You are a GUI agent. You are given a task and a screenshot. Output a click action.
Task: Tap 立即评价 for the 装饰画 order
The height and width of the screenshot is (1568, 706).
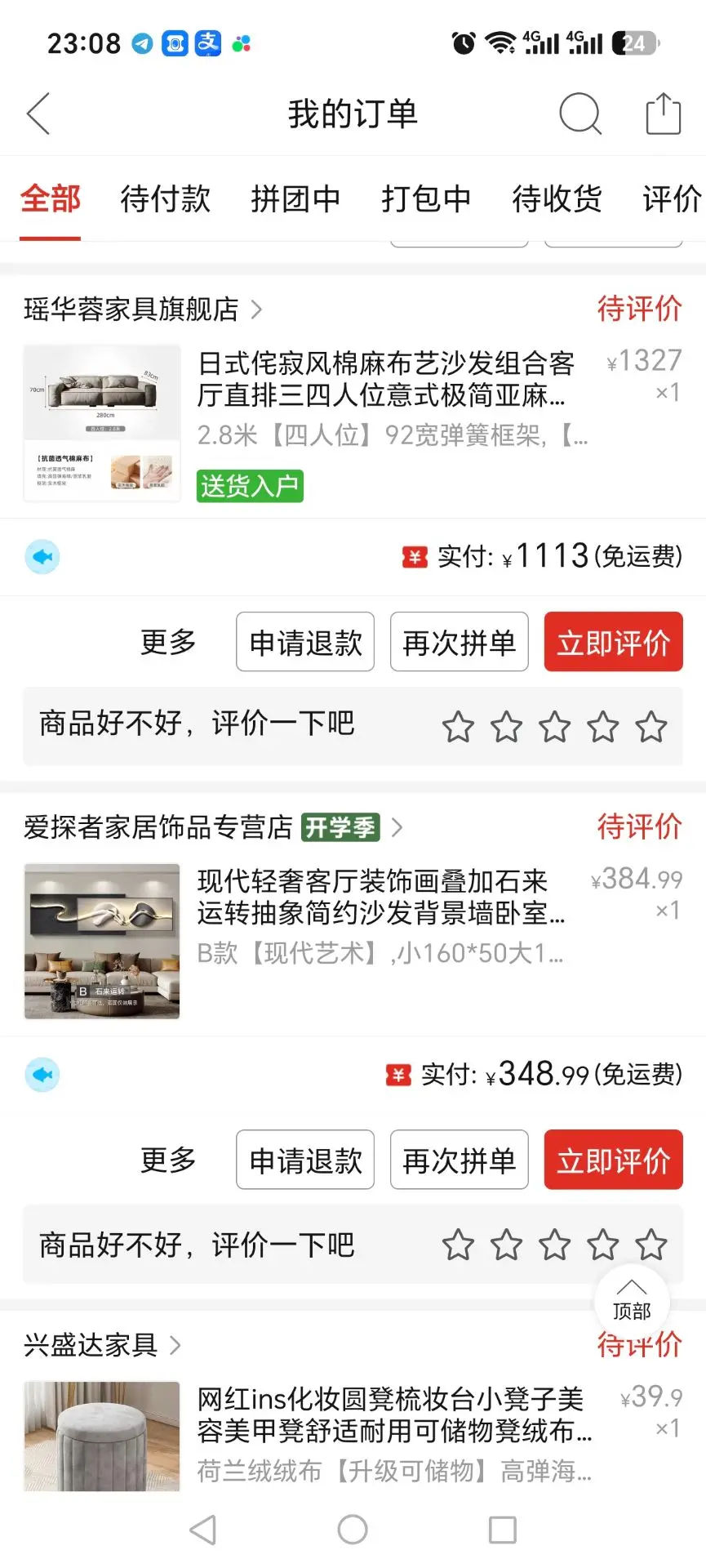[x=614, y=1160]
